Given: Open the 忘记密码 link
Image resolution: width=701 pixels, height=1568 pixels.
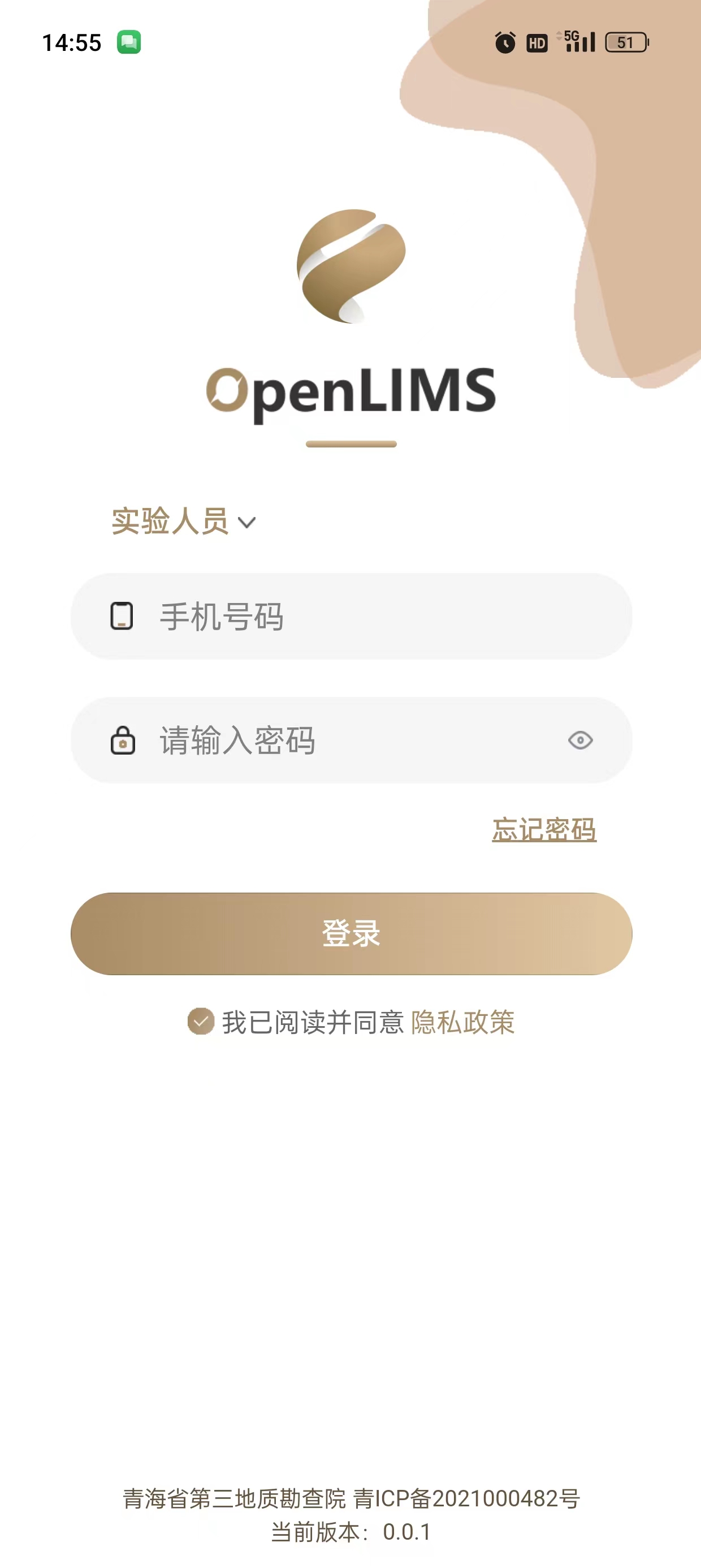Looking at the screenshot, I should (x=544, y=830).
